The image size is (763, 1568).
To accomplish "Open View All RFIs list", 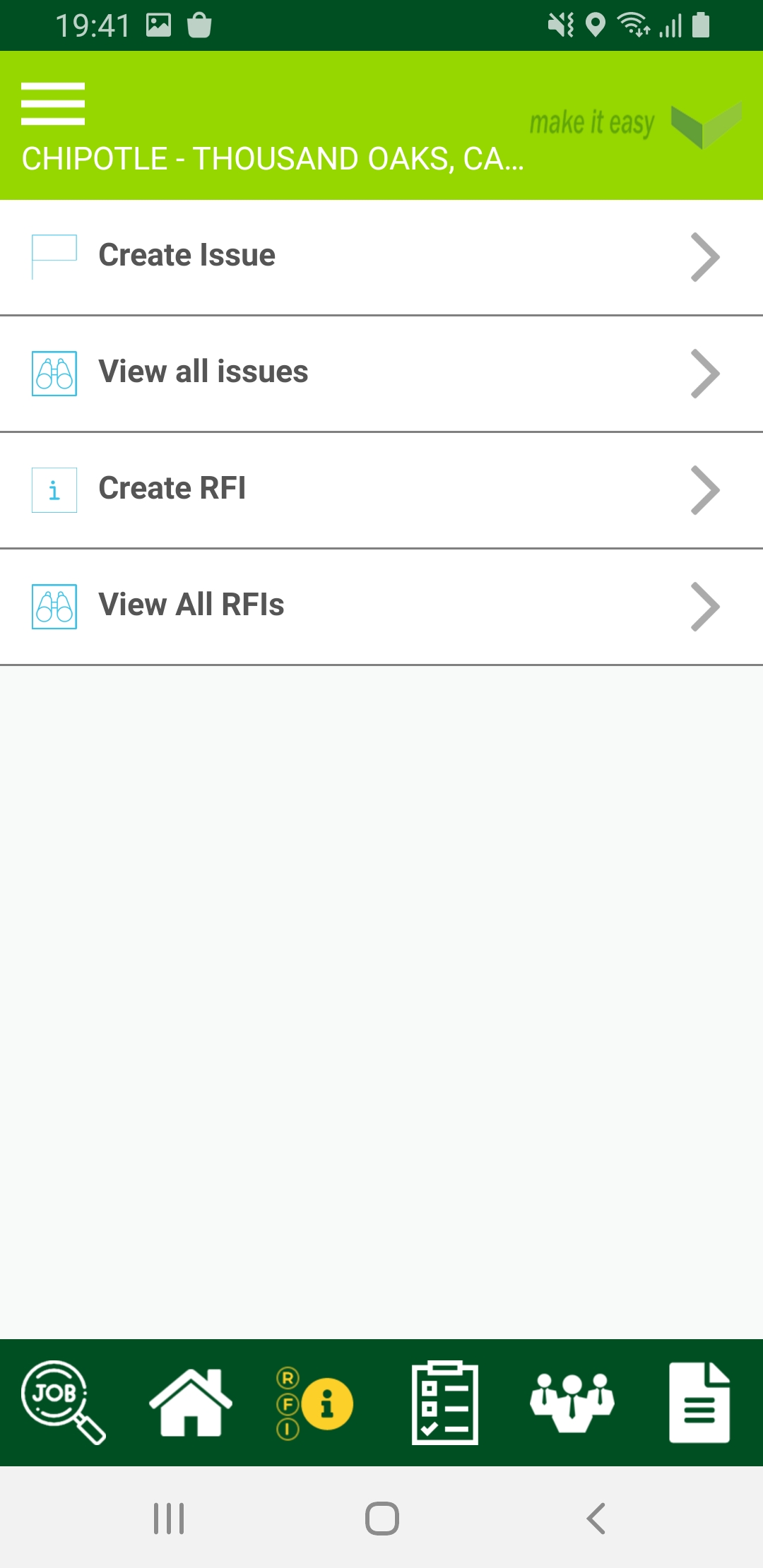I will pyautogui.click(x=381, y=606).
